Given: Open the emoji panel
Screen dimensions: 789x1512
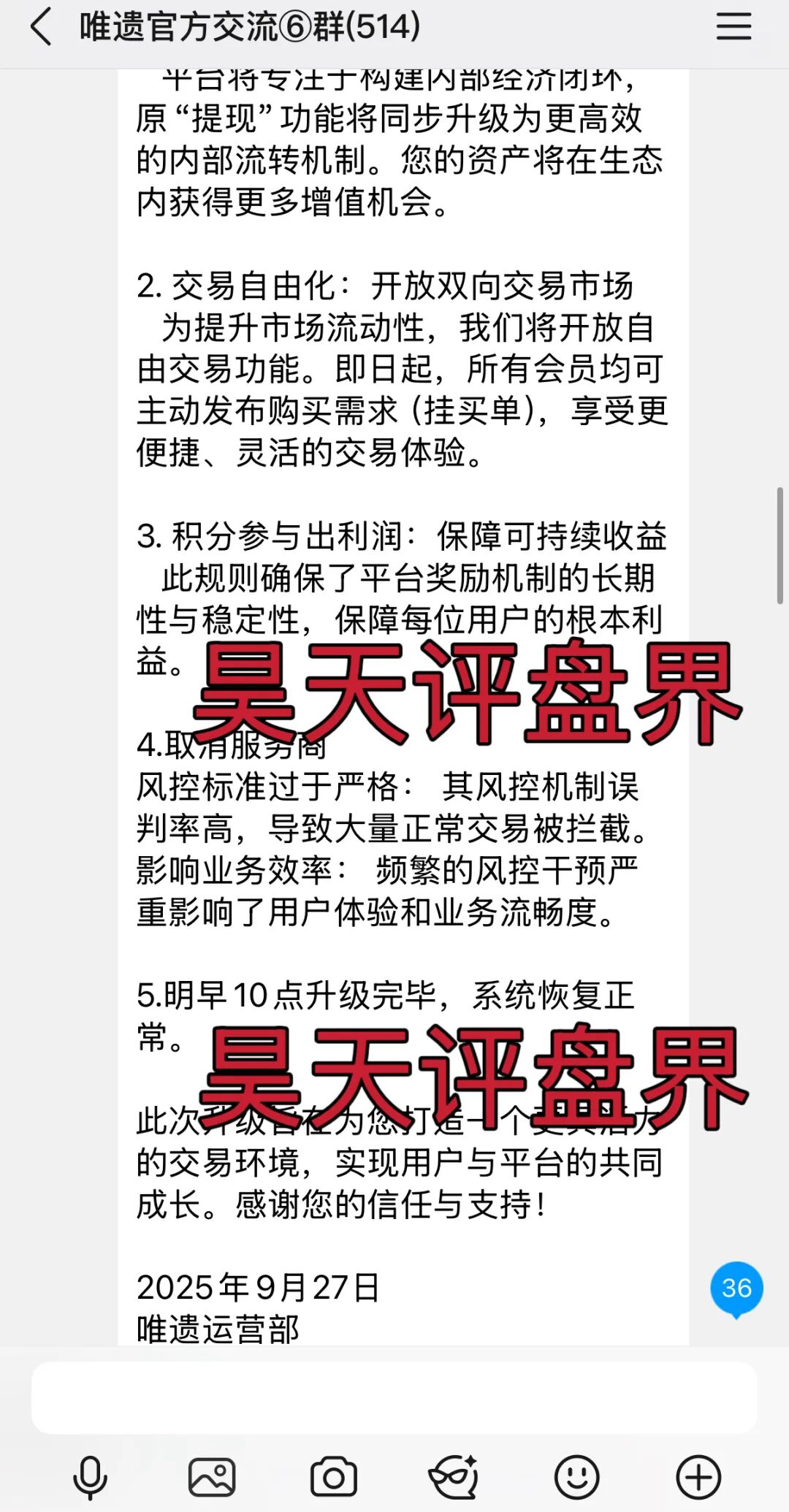Looking at the screenshot, I should tap(576, 1476).
